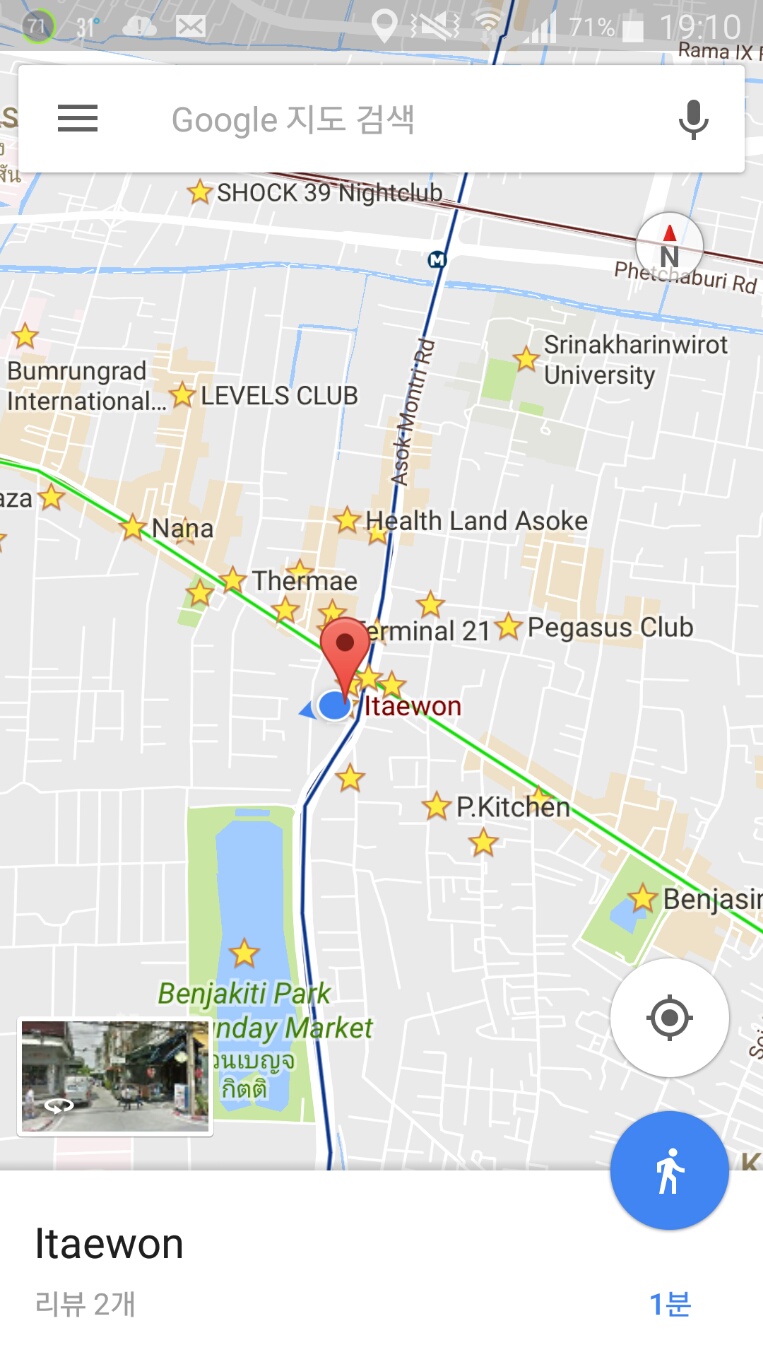The image size is (763, 1357).
Task: Expand the Itaewon place details card
Action: (x=381, y=1264)
